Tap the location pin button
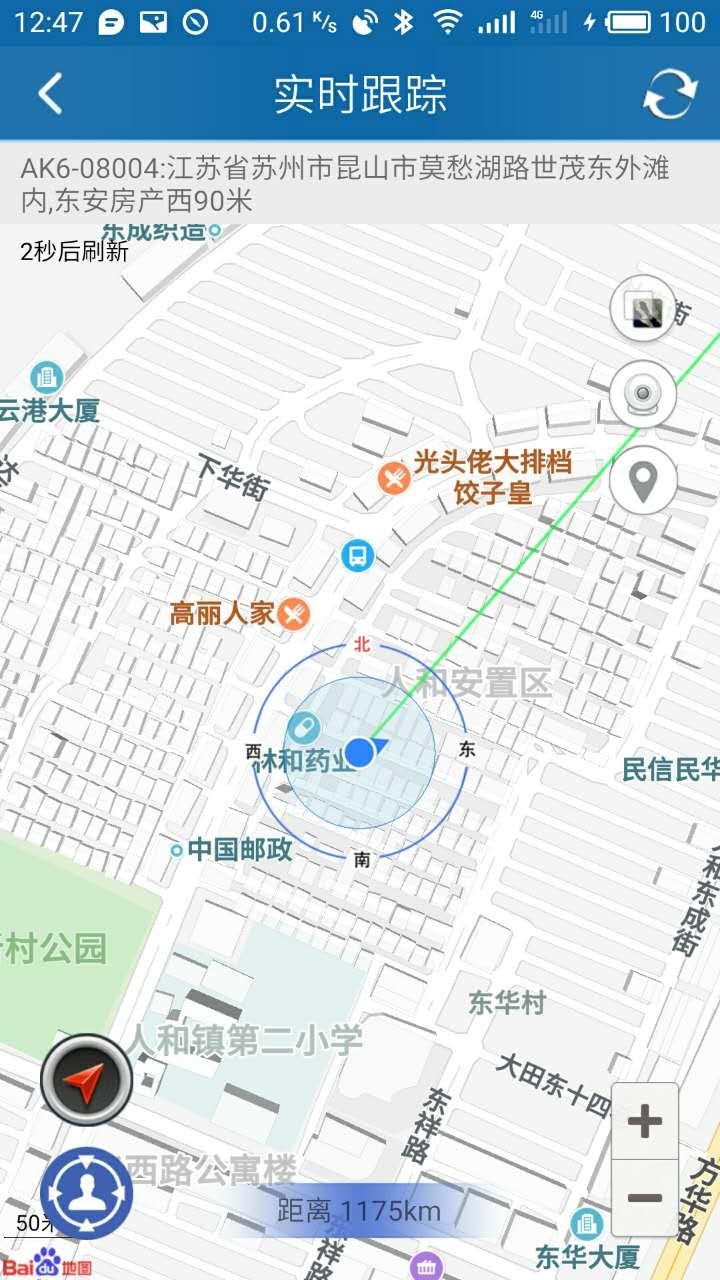The image size is (720, 1280). tap(643, 481)
